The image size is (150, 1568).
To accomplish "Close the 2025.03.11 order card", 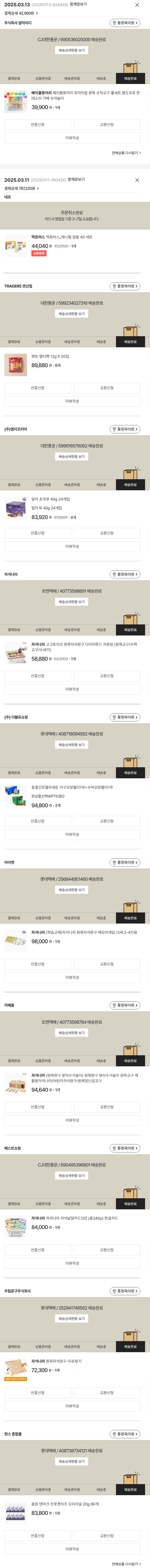I will (x=137, y=180).
